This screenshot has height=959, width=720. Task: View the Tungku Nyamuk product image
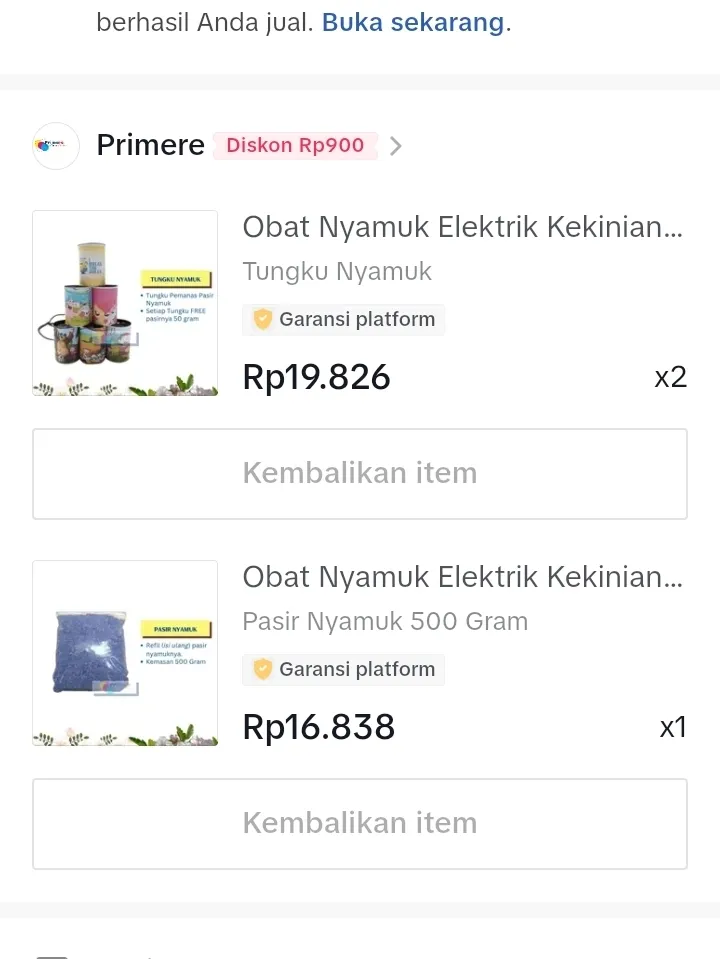(x=125, y=303)
